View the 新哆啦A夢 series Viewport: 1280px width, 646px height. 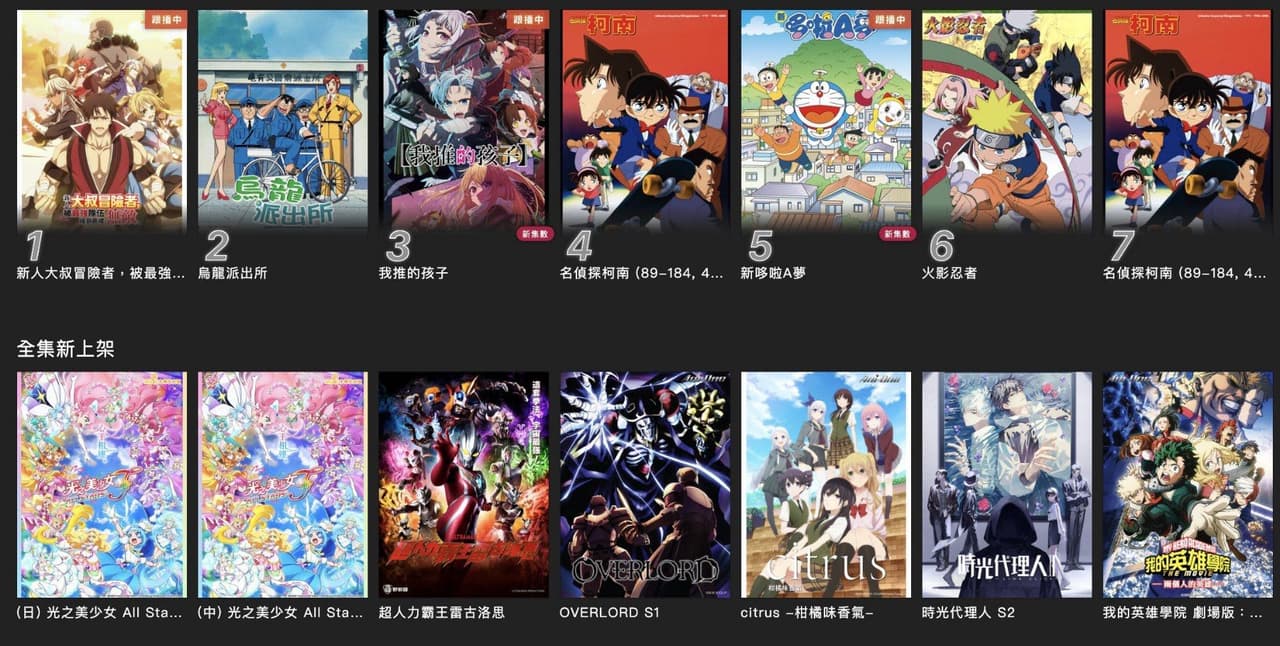[x=826, y=120]
